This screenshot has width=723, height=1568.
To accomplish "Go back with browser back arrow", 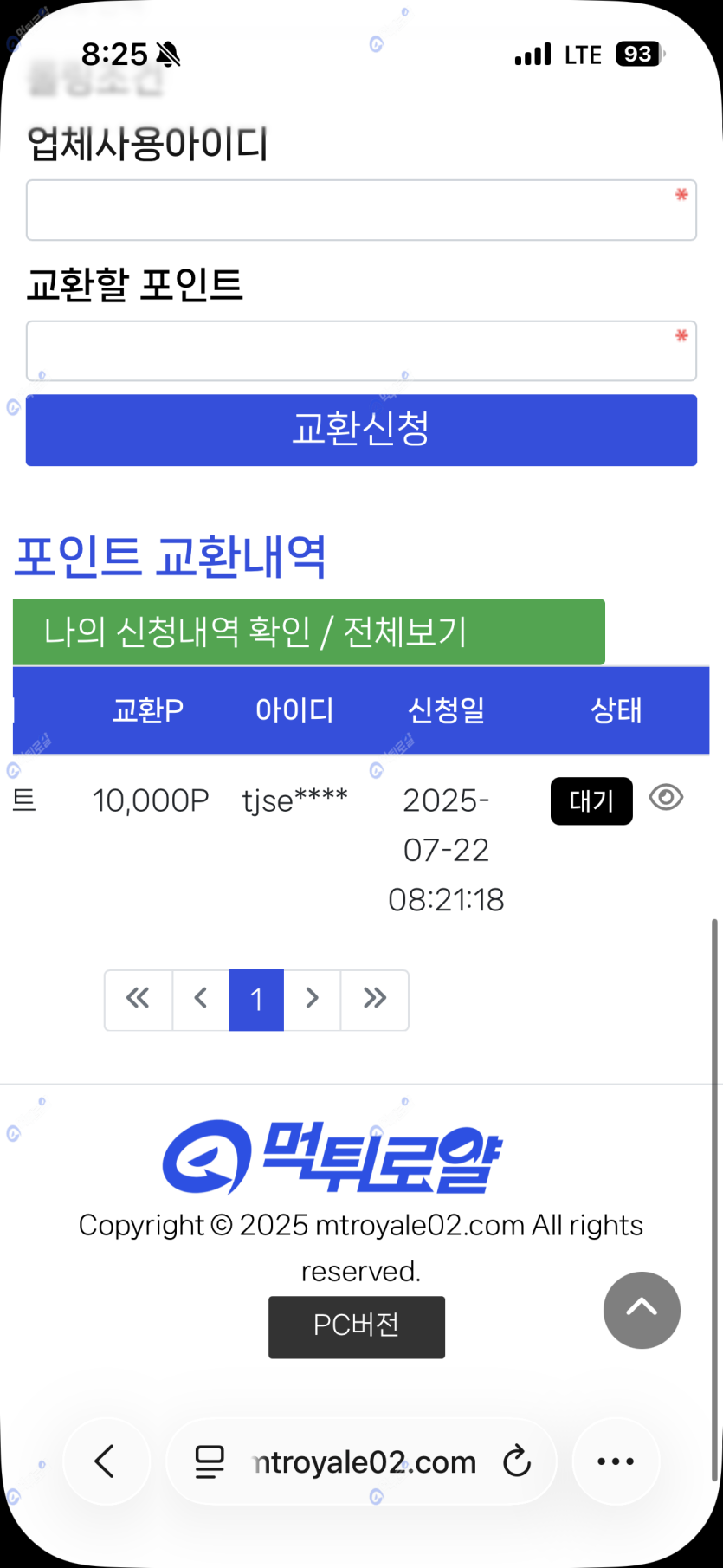I will [106, 1461].
